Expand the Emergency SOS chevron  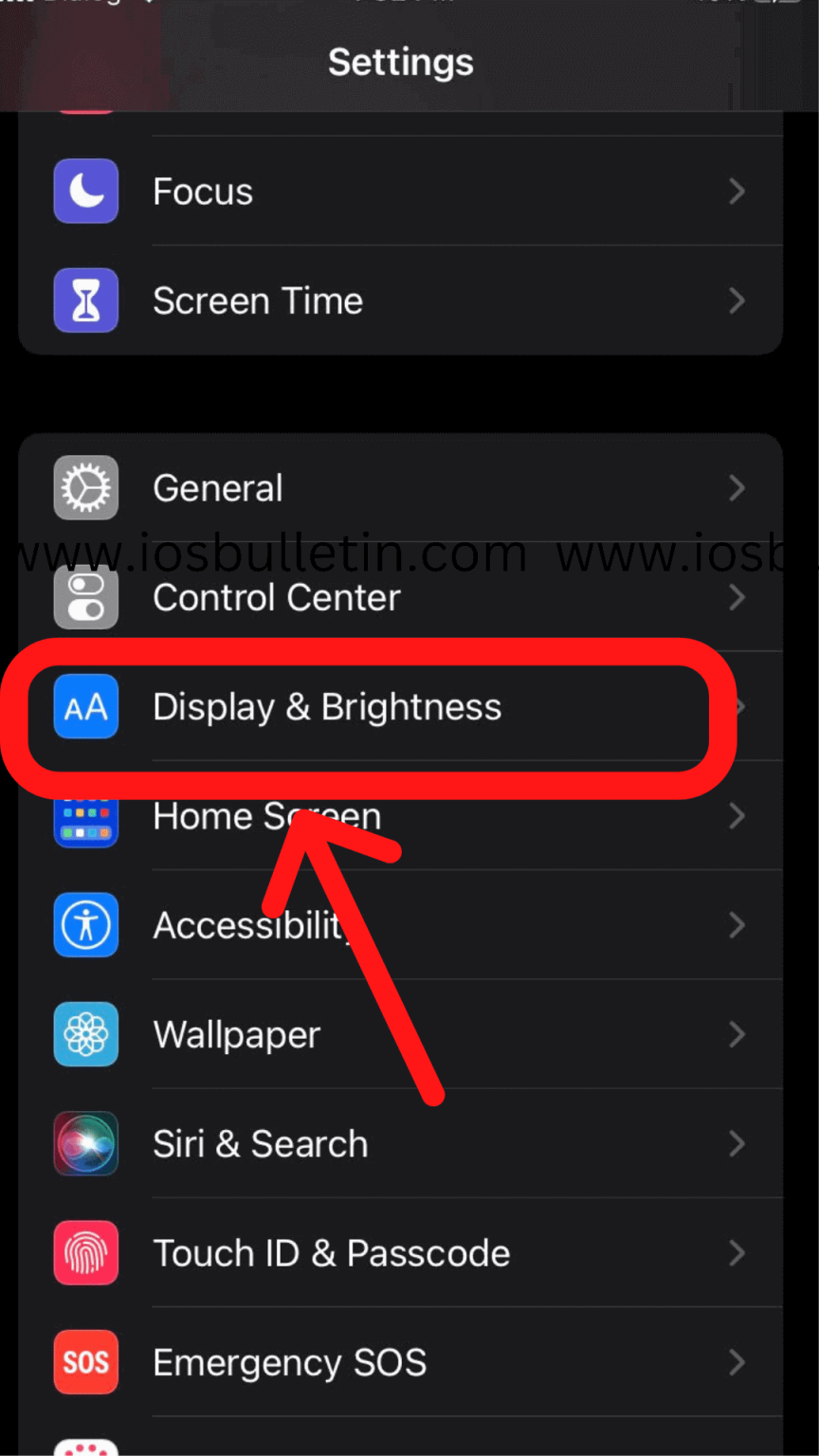[x=737, y=1362]
